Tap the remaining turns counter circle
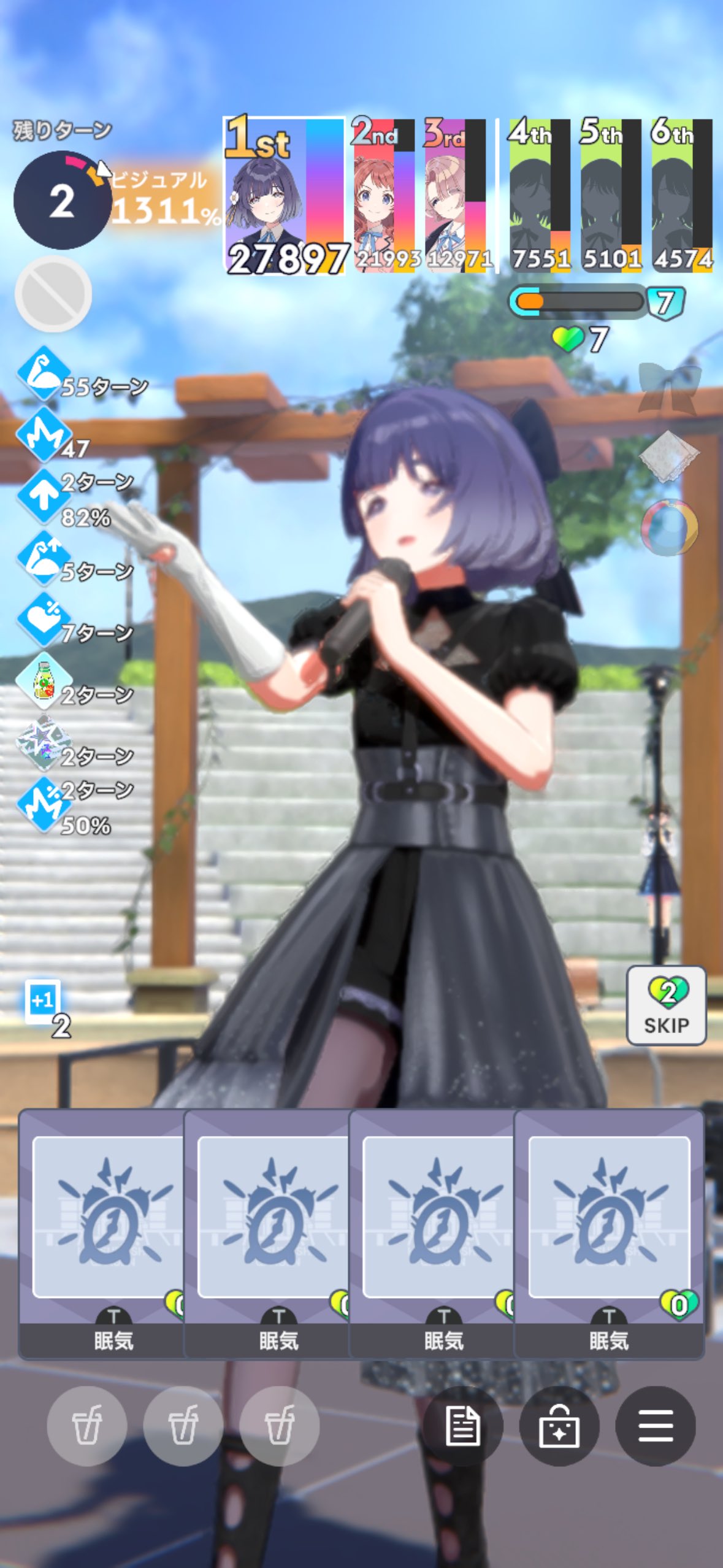The height and width of the screenshot is (1568, 723). (x=62, y=201)
